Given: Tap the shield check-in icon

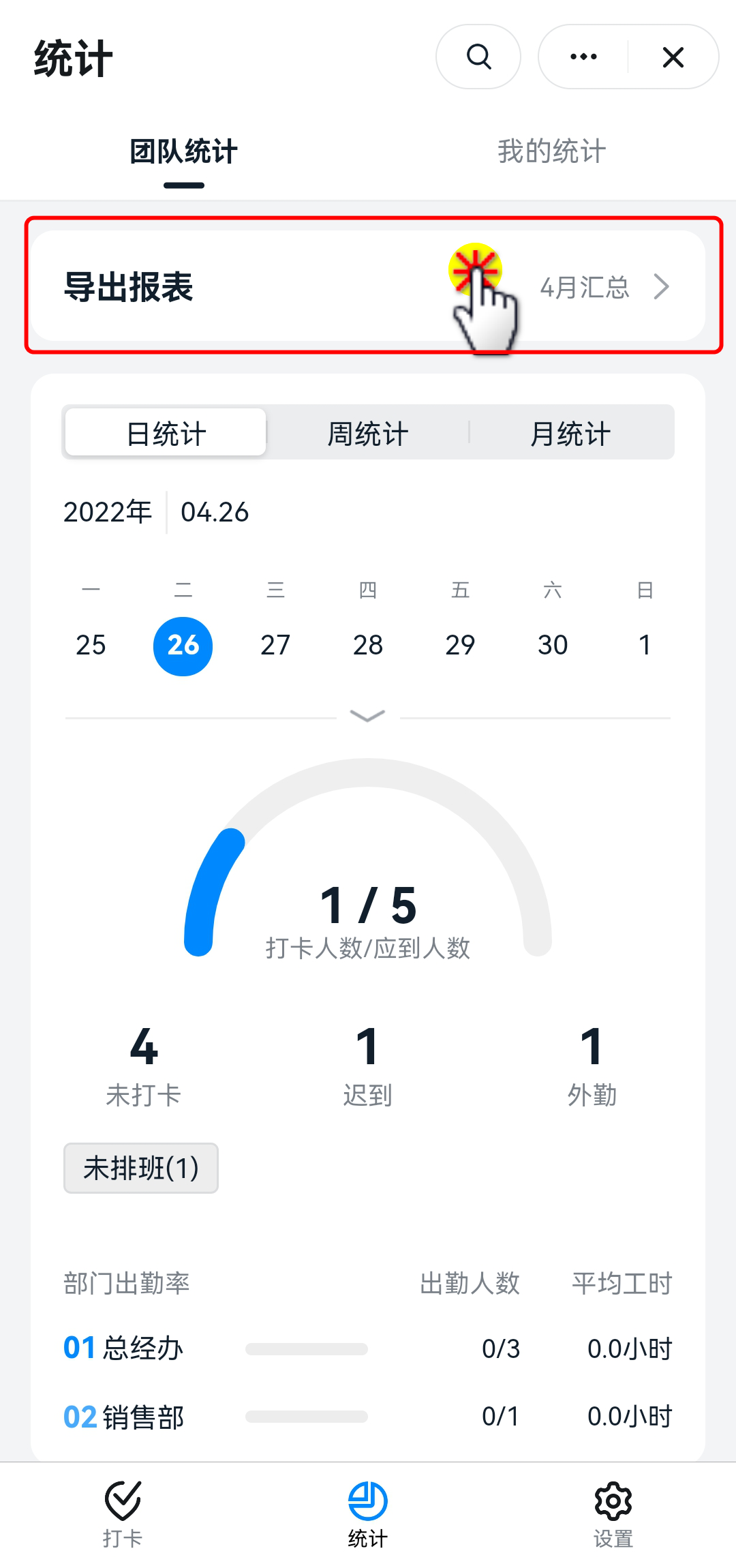Looking at the screenshot, I should pos(123,1501).
